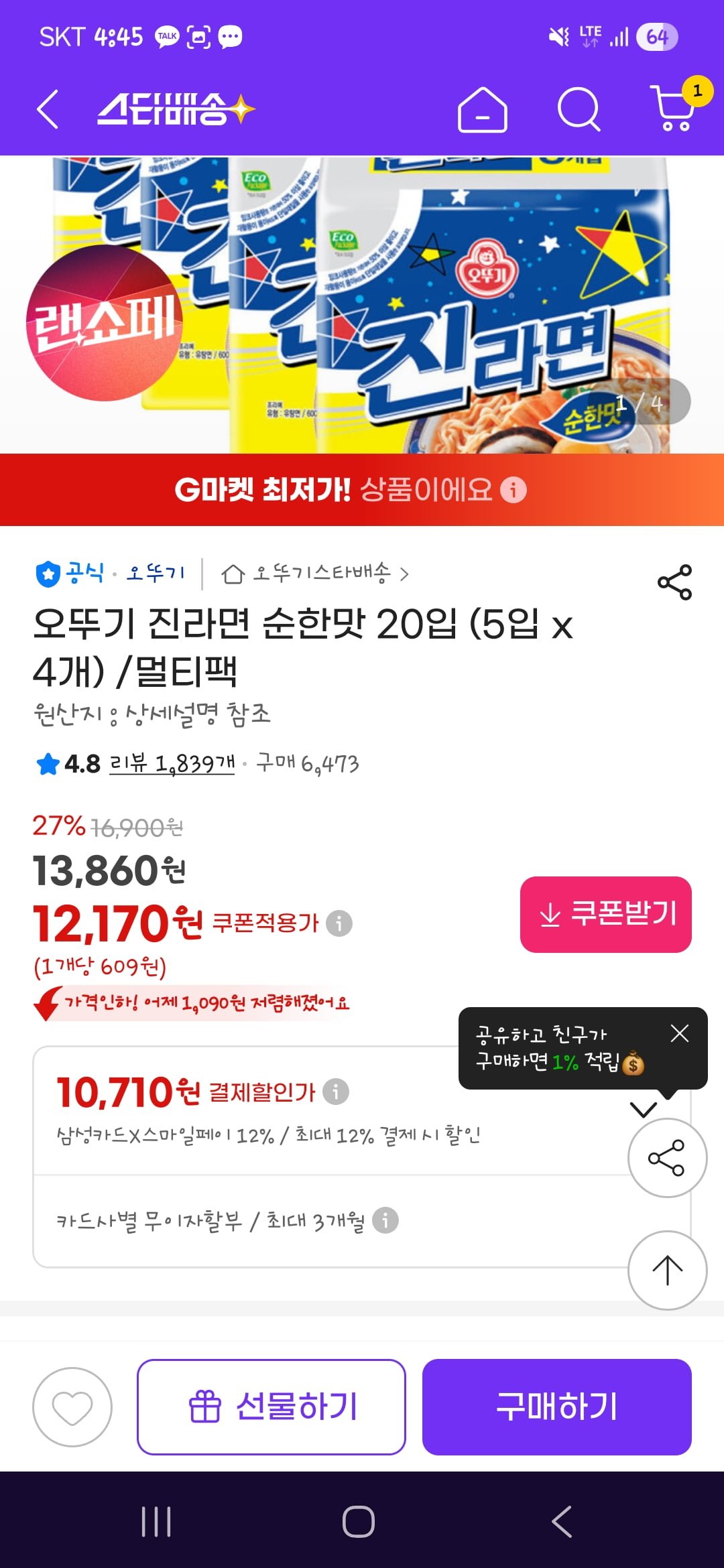Show info for 쿠폰적용가

coord(339,923)
